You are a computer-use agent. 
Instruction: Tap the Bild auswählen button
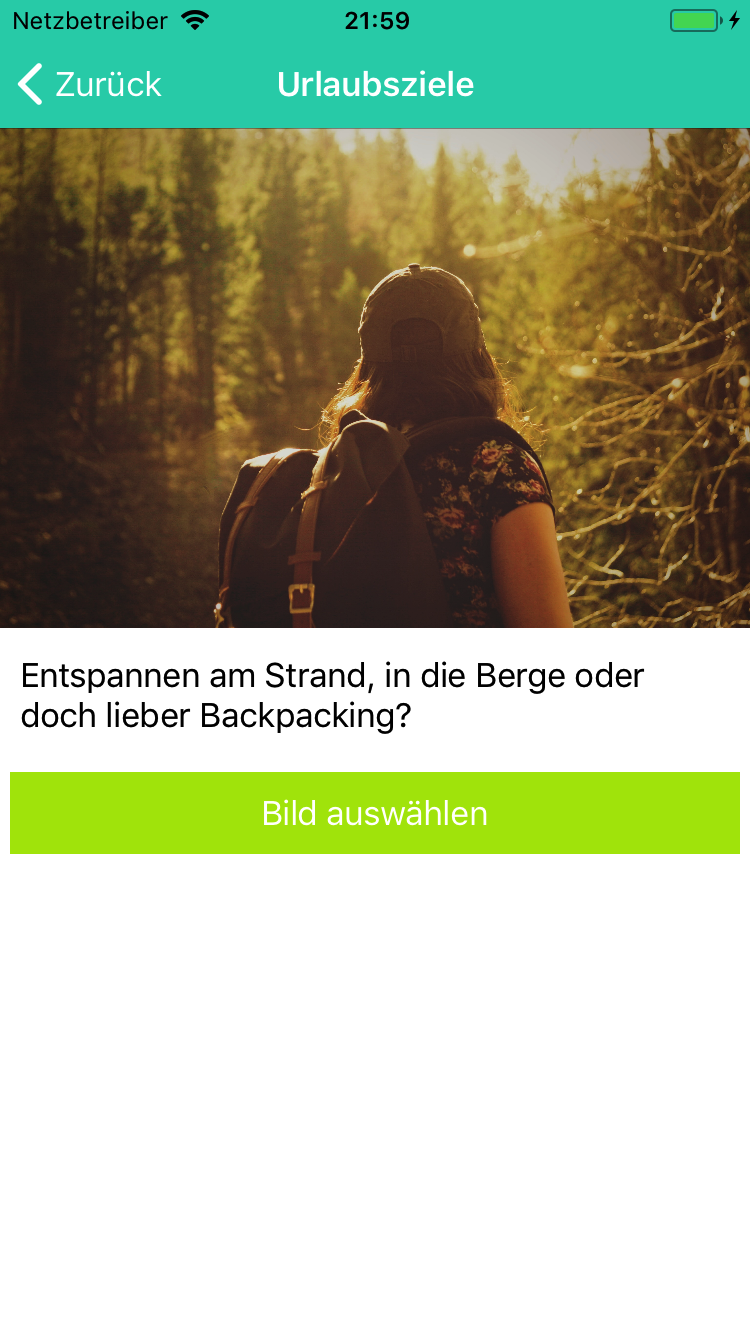coord(375,813)
